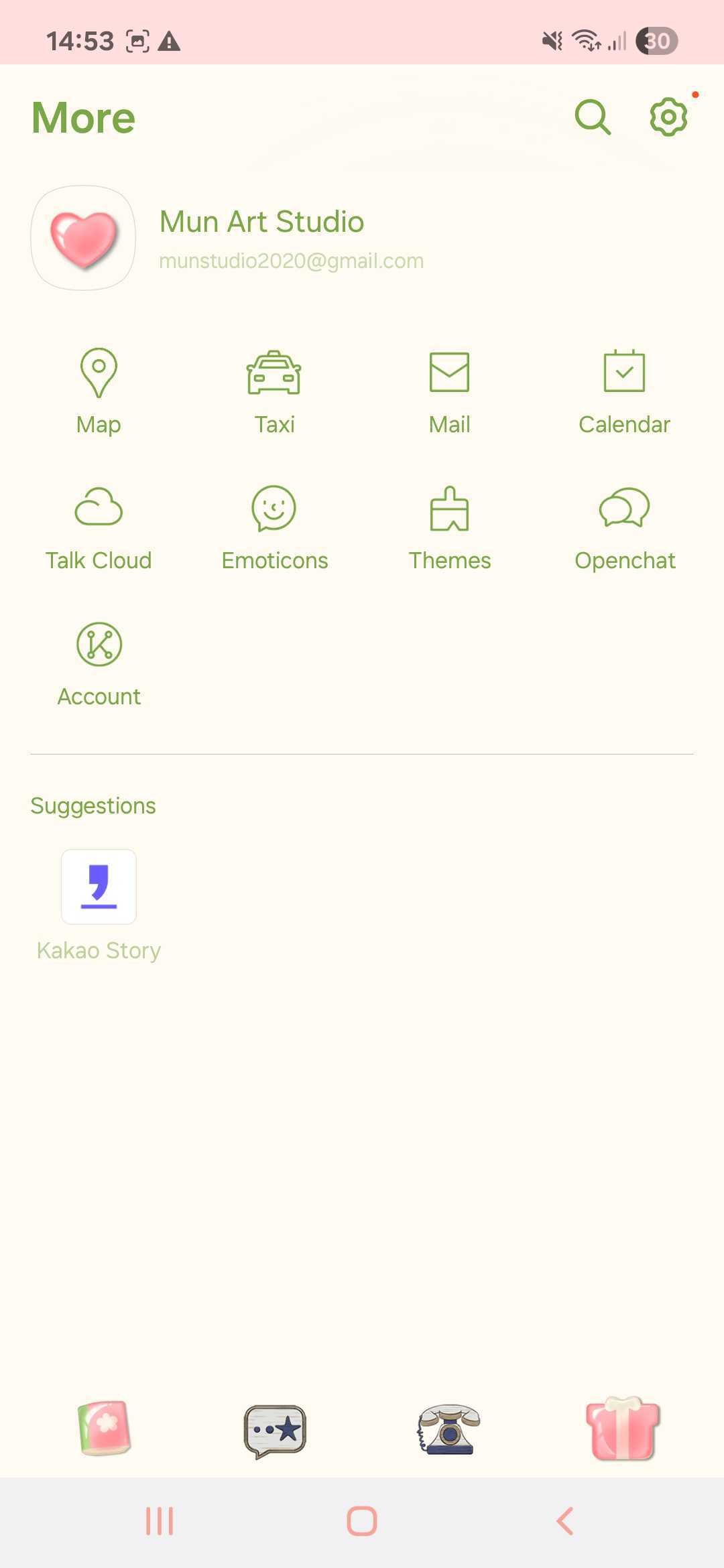Switch to the chats tab with the speech bubble
The image size is (724, 1568).
click(x=275, y=1431)
